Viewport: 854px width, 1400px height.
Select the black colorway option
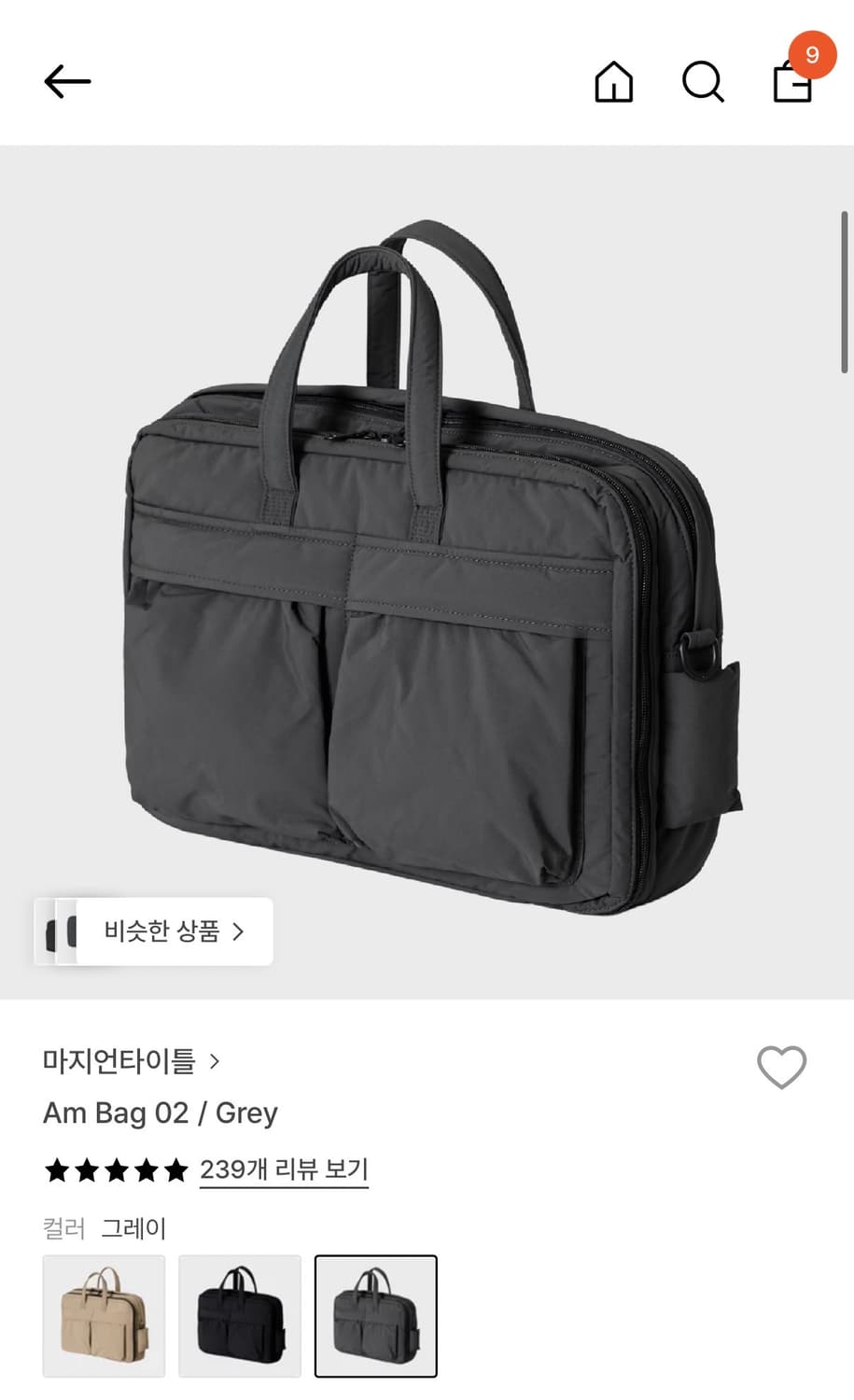240,1316
